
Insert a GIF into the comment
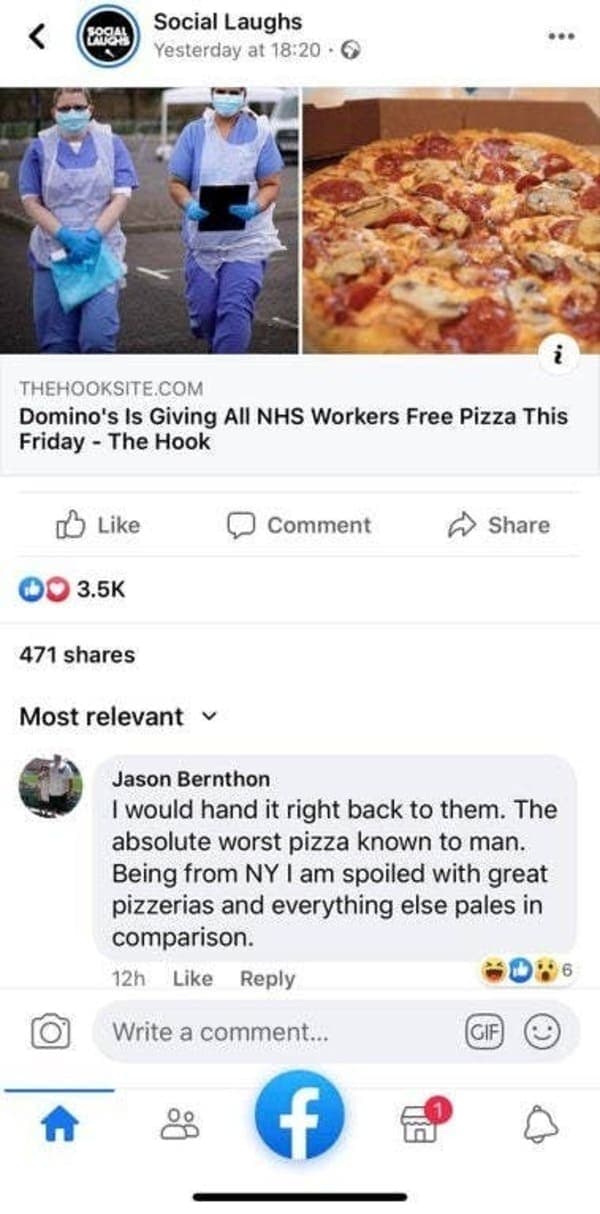486,1031
